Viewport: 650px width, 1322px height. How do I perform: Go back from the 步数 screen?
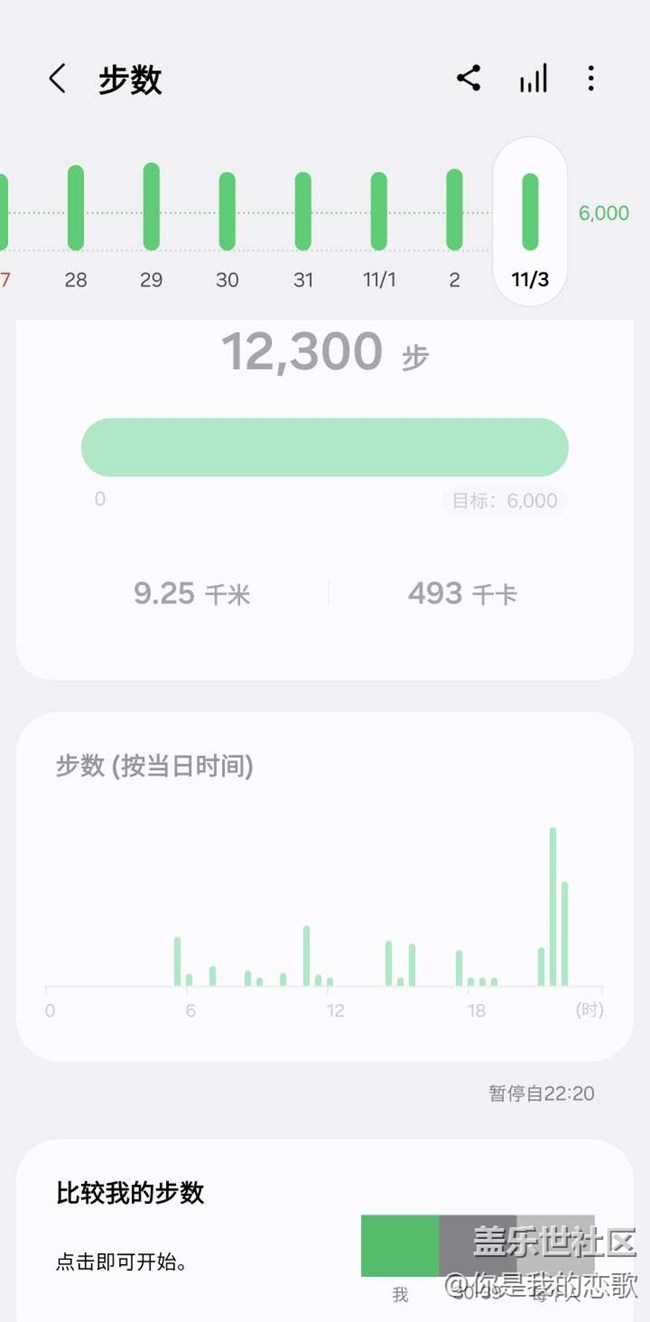pos(58,79)
